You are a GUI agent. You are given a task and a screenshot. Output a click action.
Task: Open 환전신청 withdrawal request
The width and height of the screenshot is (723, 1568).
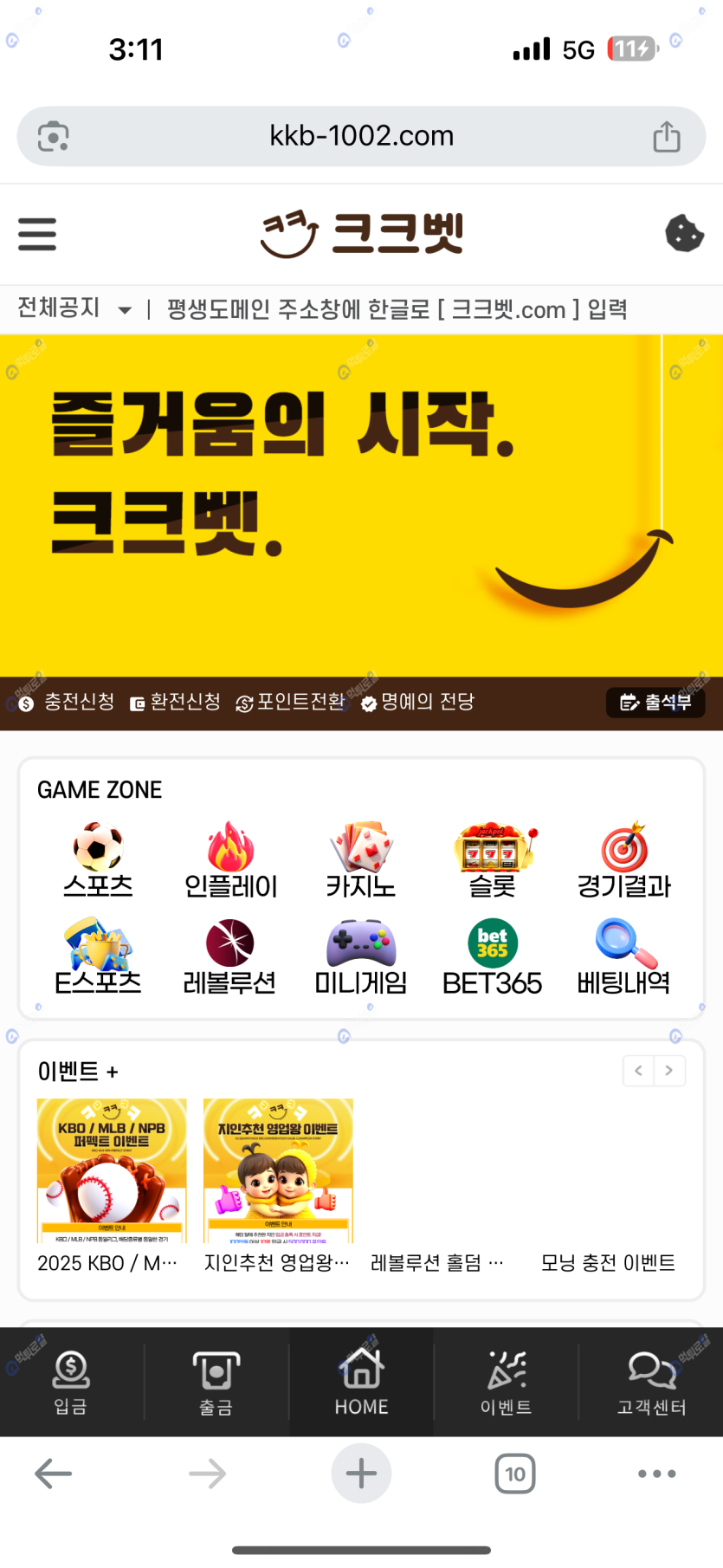coord(176,702)
